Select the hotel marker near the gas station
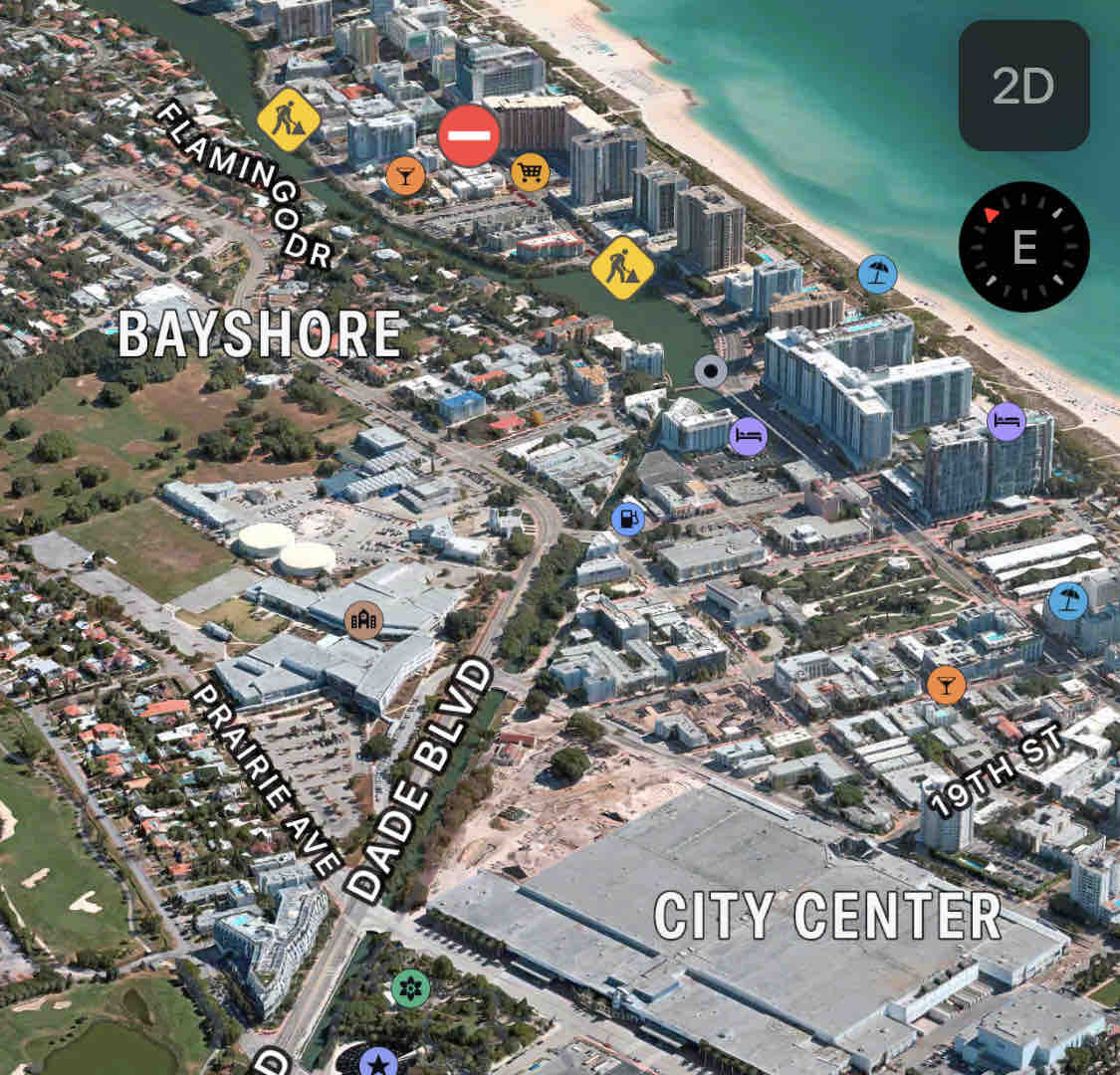 748,436
